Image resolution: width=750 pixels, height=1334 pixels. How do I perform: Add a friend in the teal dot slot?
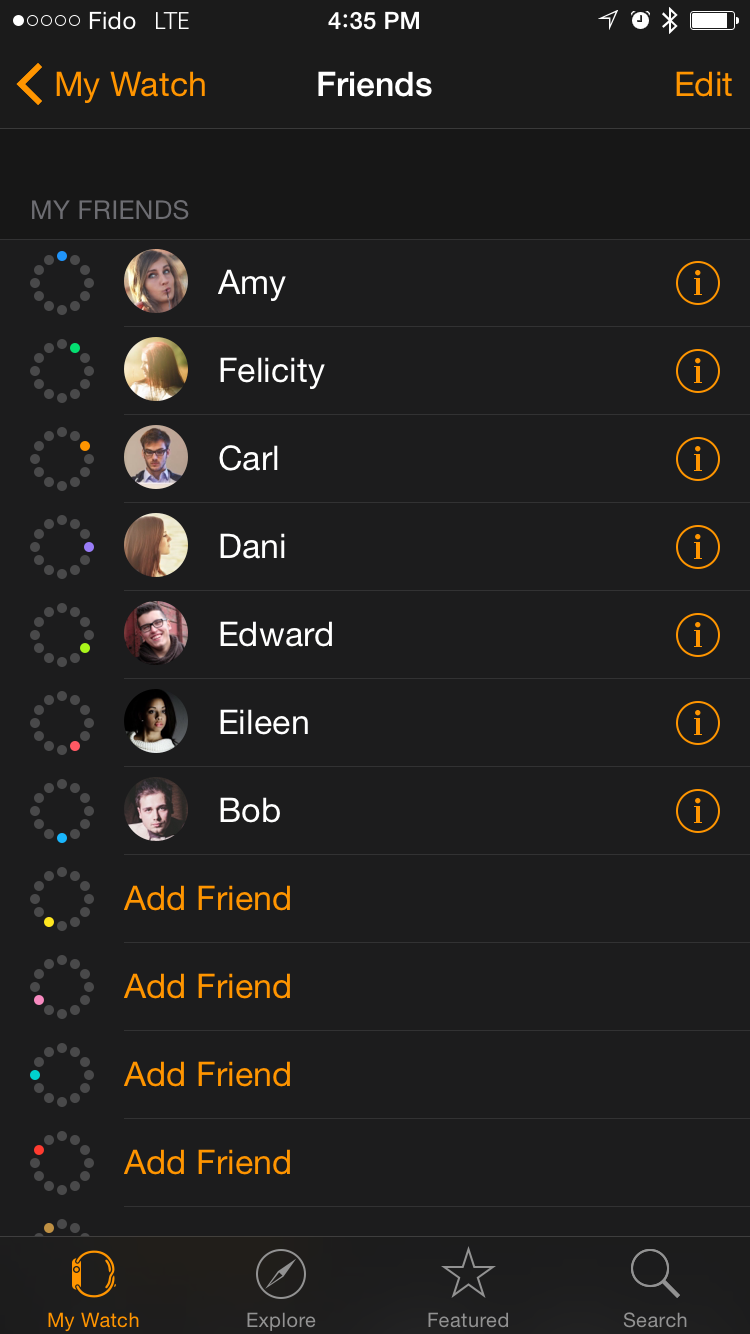(x=208, y=1075)
